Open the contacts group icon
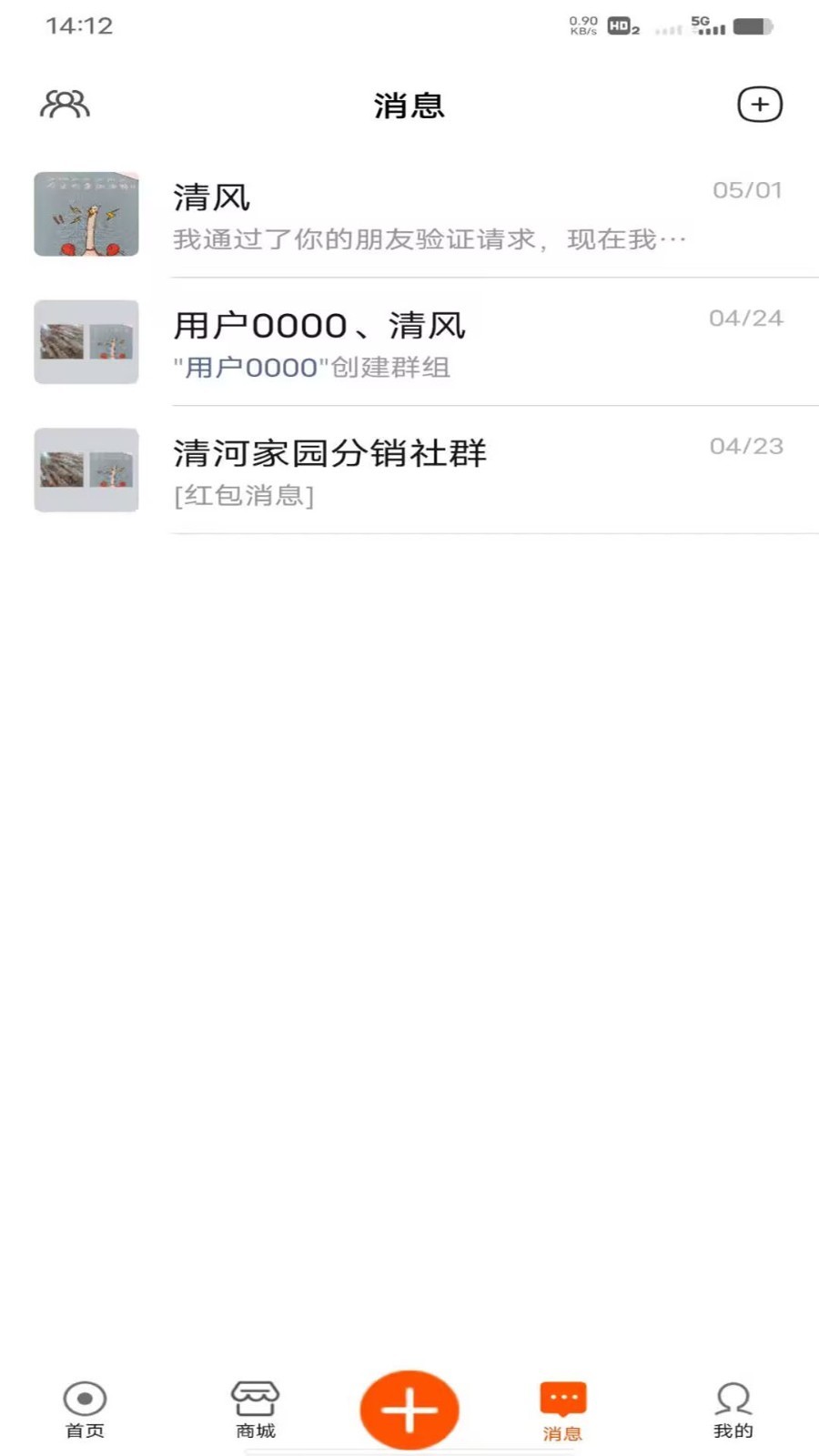The height and width of the screenshot is (1456, 819). point(65,105)
